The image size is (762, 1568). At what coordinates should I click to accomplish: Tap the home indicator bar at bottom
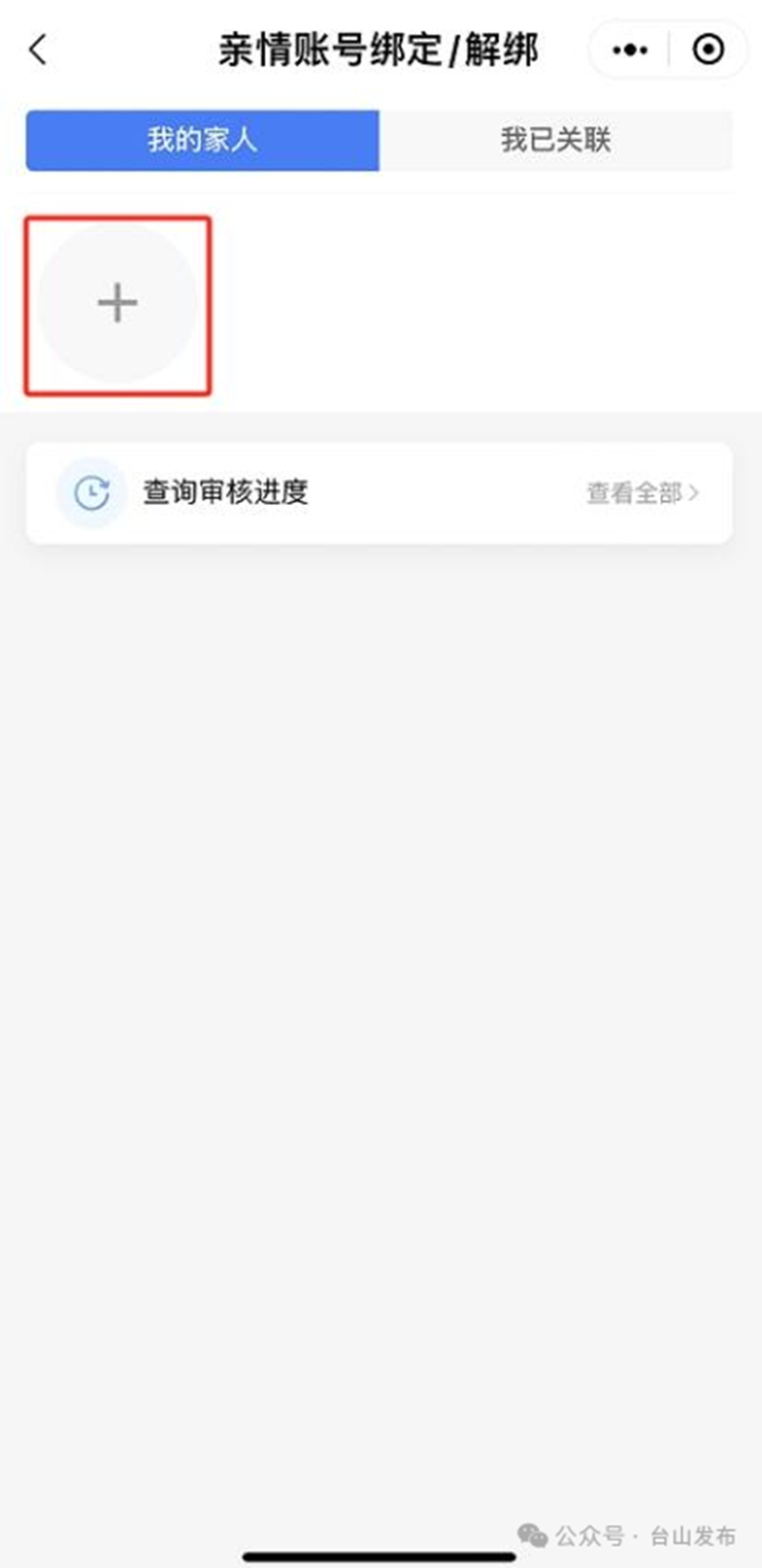coord(381,1554)
